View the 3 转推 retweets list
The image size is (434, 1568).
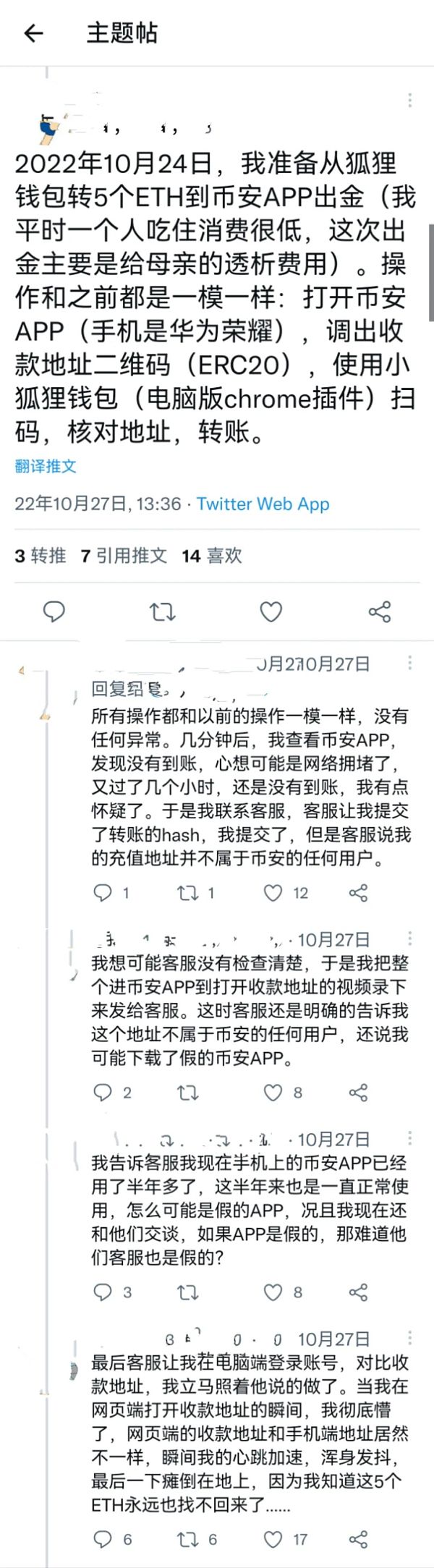coord(41,556)
